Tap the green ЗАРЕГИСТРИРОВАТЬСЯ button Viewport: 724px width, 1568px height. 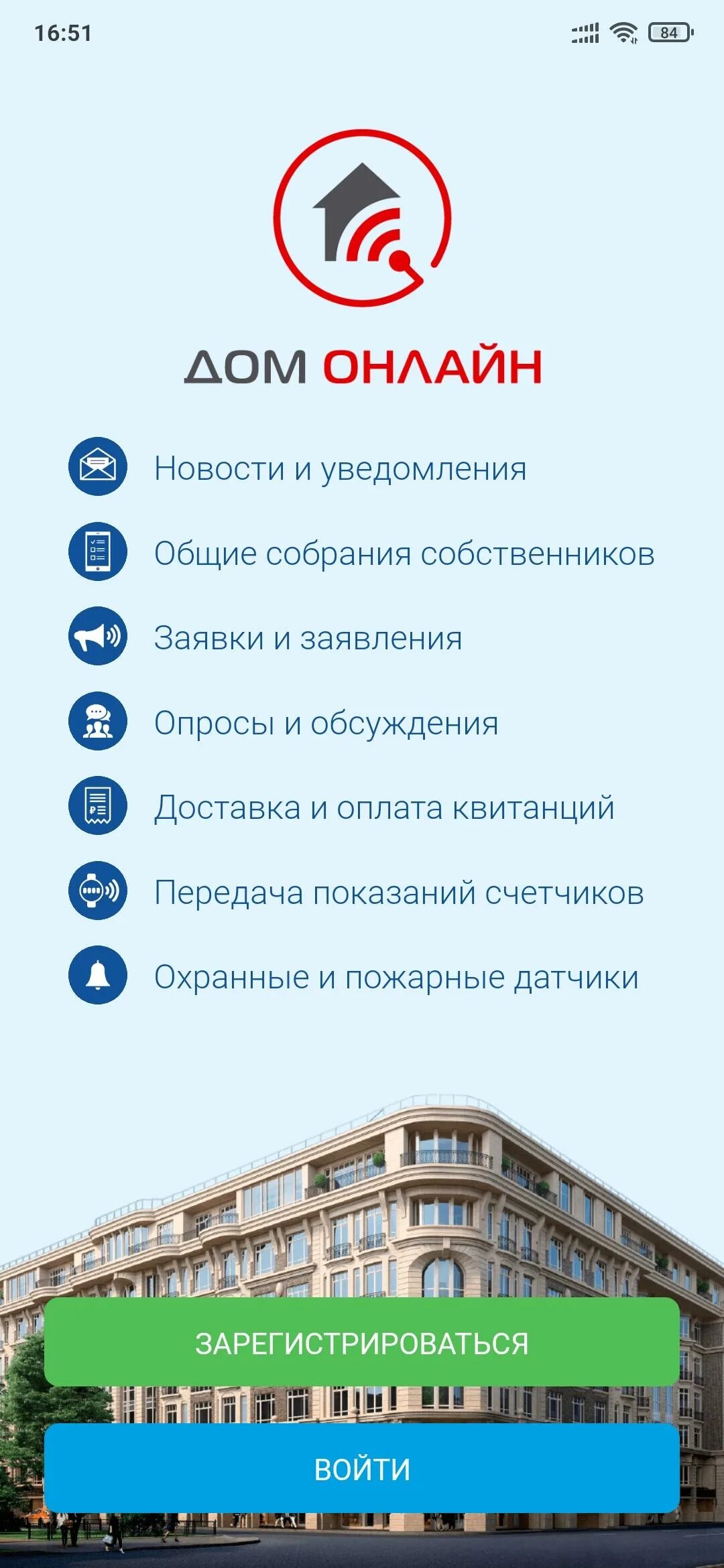coord(362,1342)
